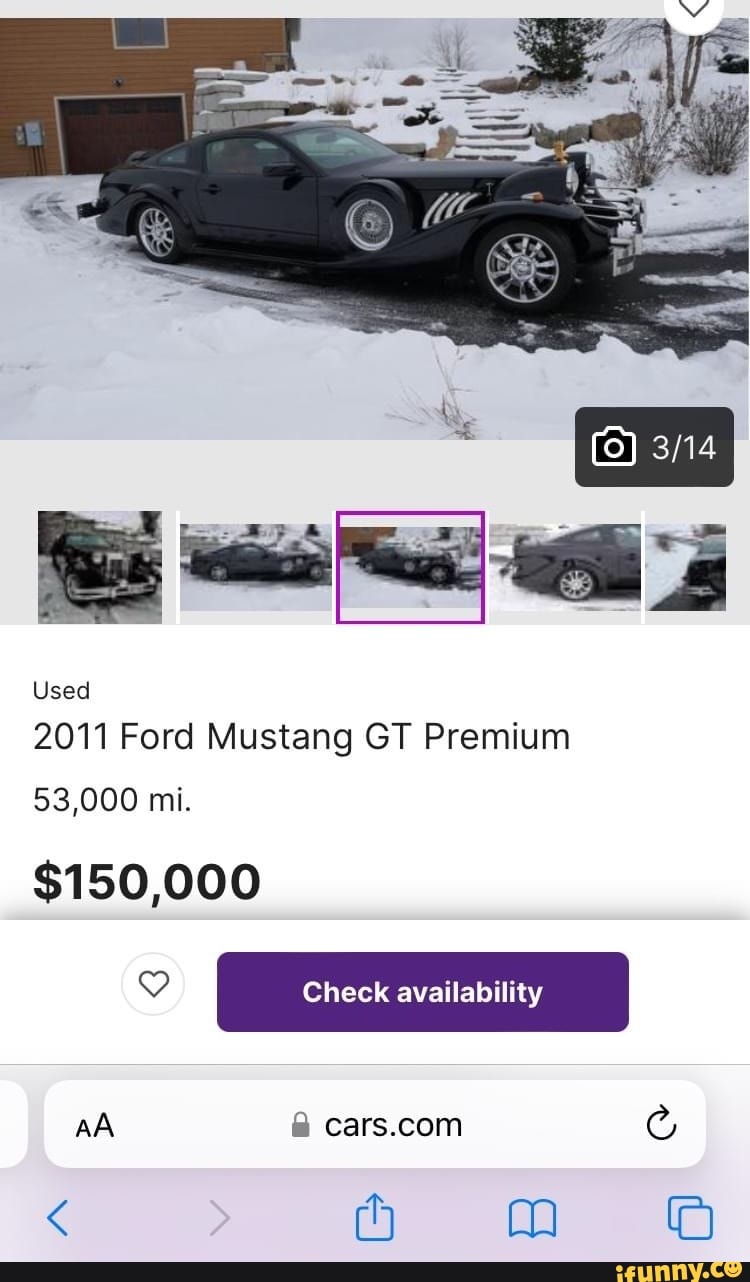
Task: Open the Bookmarks icon
Action: tap(532, 1218)
